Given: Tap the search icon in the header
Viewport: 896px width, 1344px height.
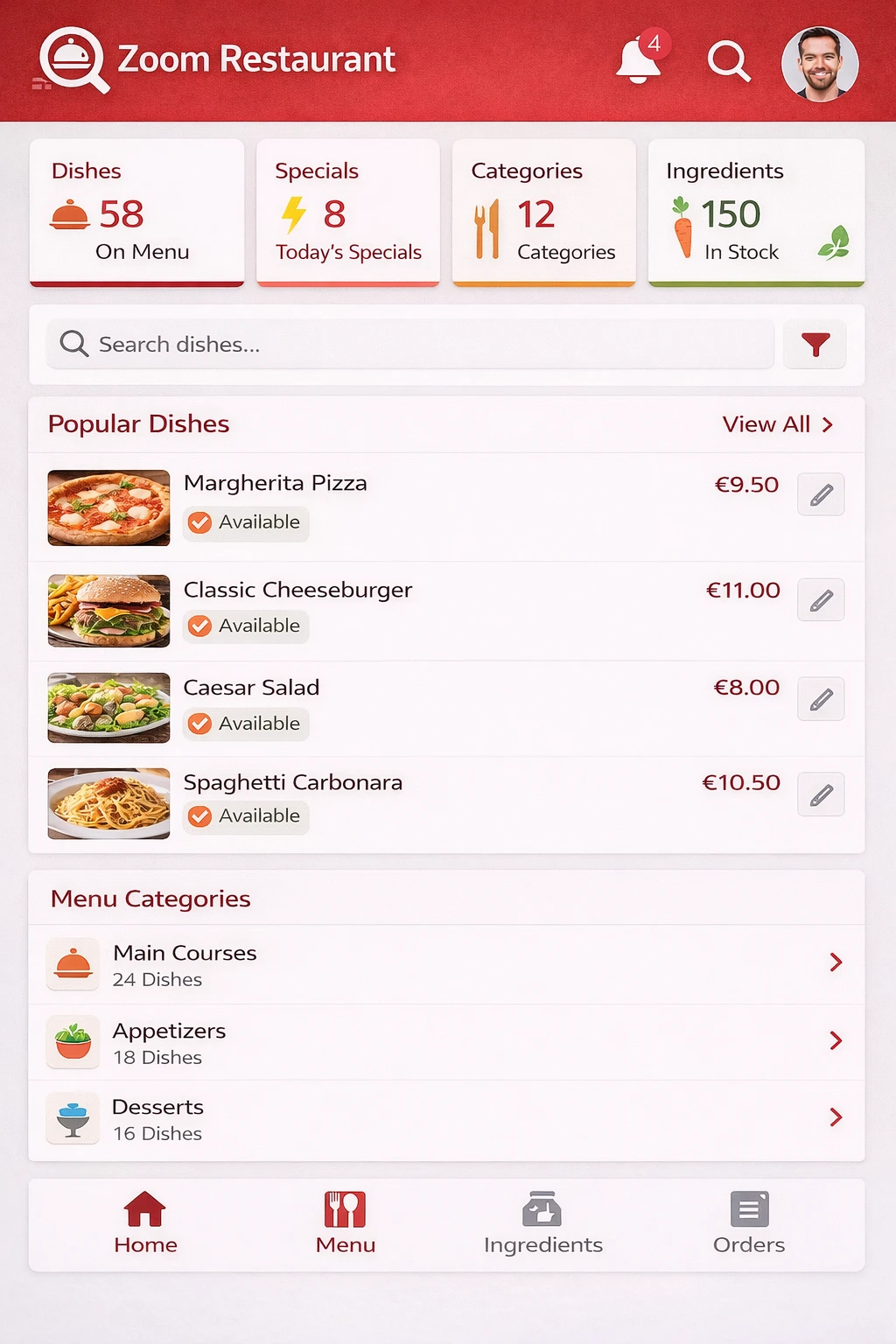Looking at the screenshot, I should pos(728,61).
